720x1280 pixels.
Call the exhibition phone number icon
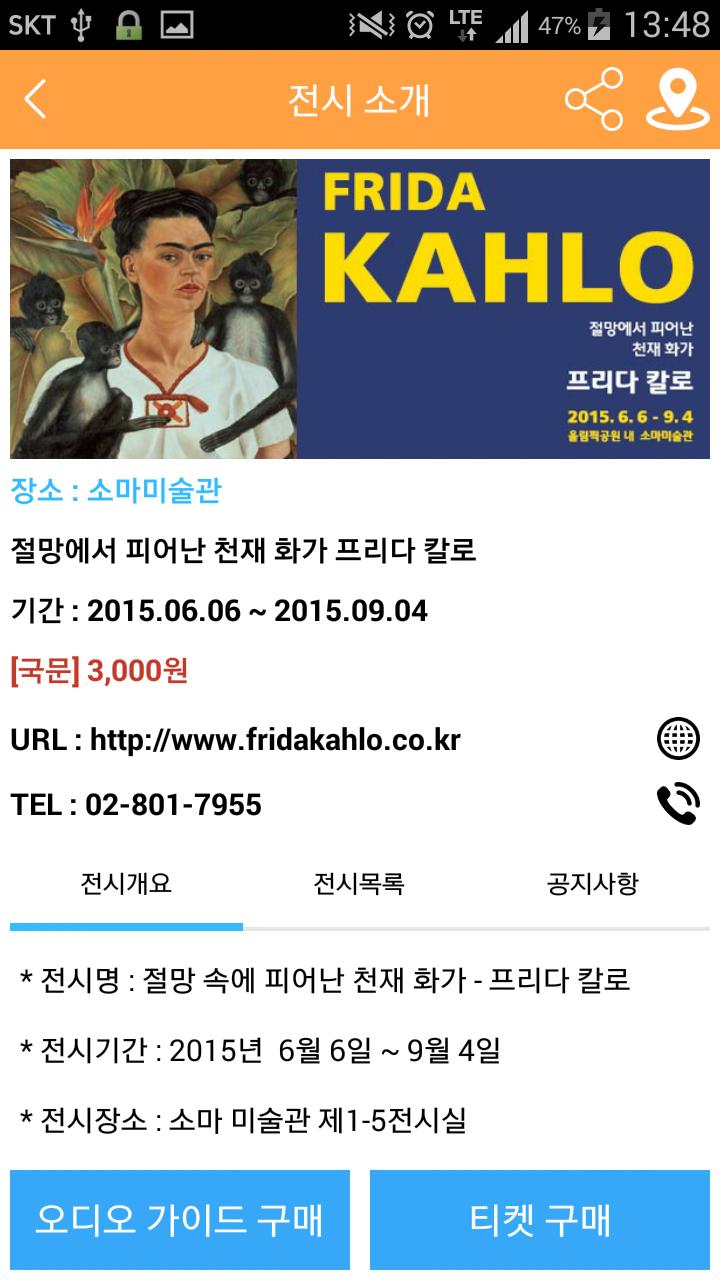point(677,804)
